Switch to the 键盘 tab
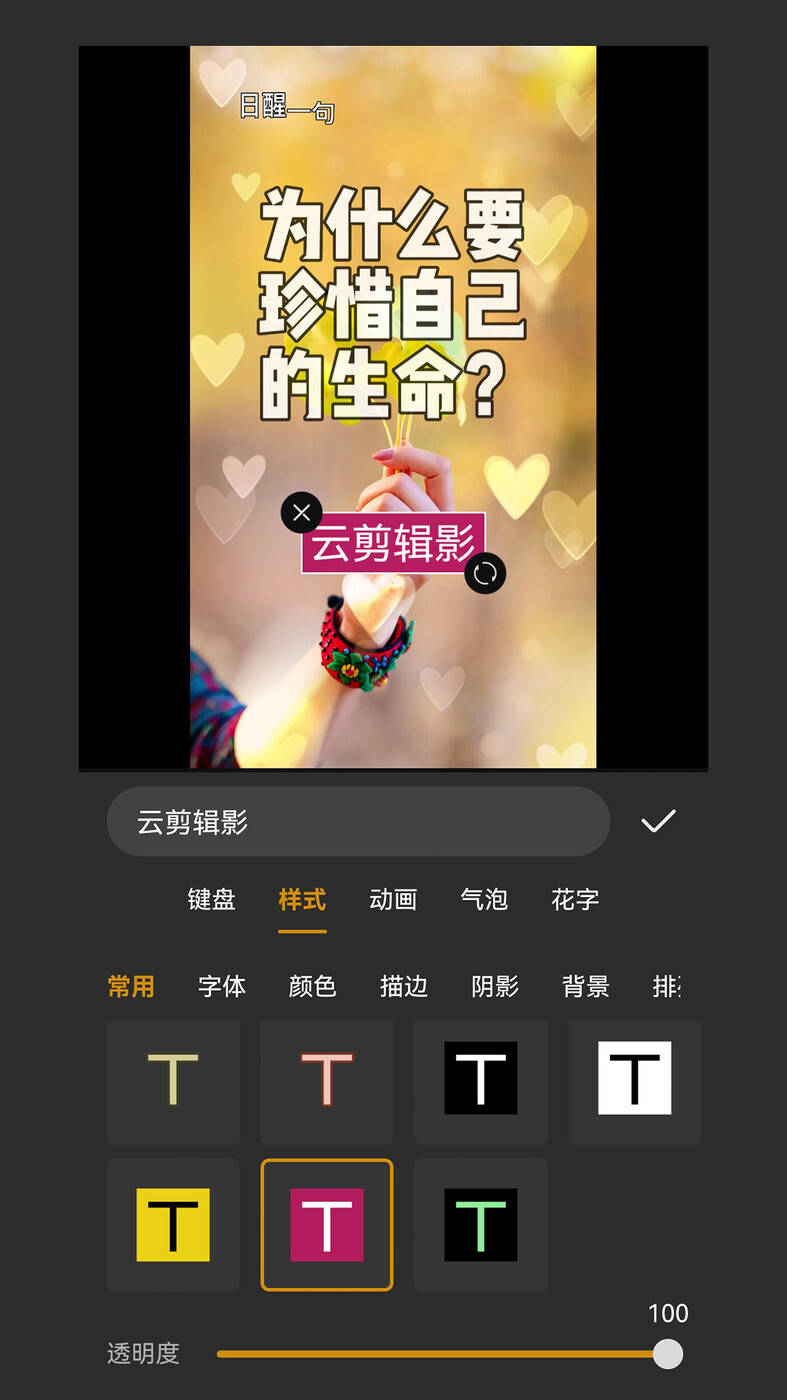Screen dimensions: 787x1400 tap(212, 899)
